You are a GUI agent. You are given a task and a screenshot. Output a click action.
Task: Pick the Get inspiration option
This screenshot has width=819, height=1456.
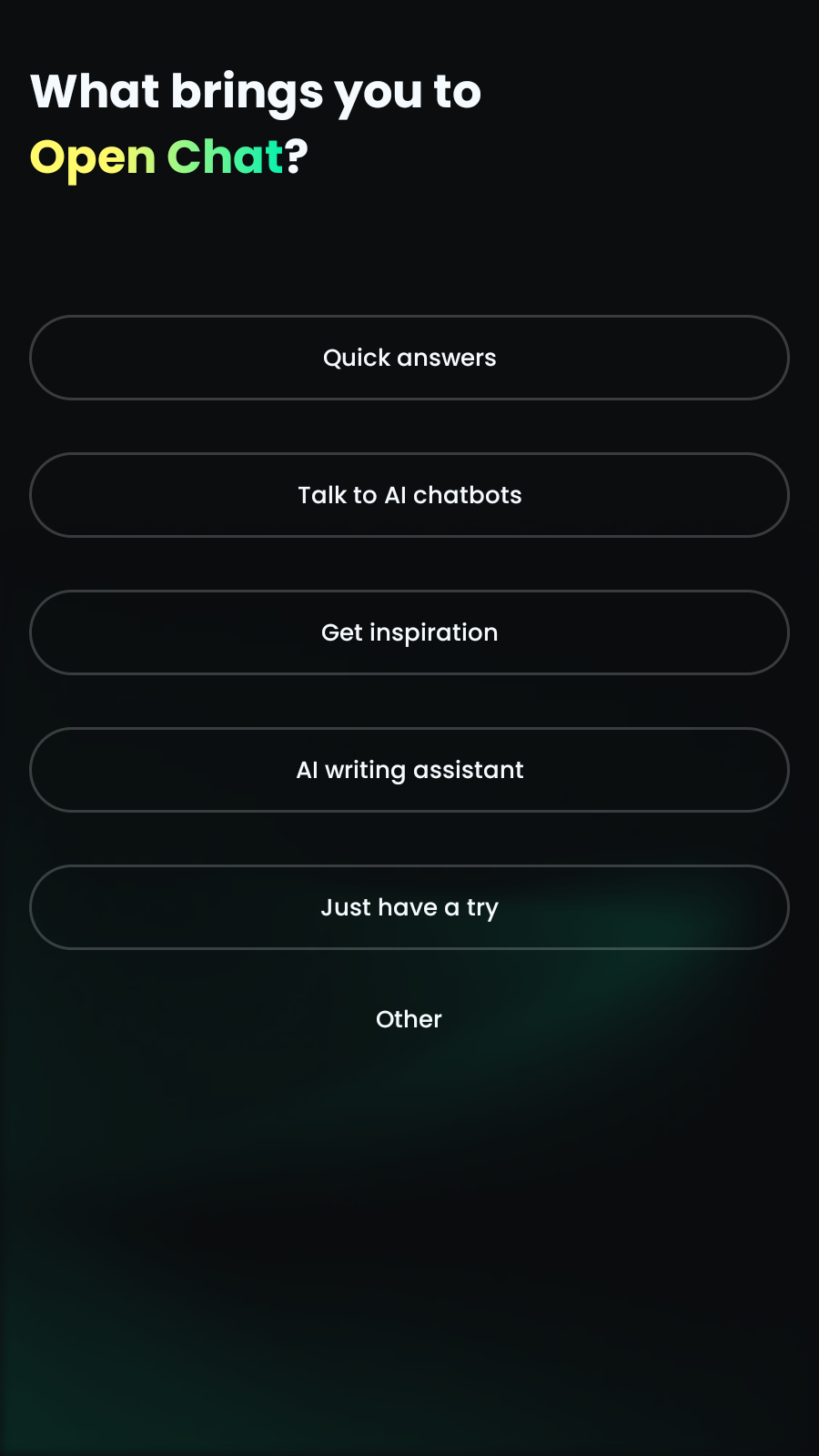(409, 632)
